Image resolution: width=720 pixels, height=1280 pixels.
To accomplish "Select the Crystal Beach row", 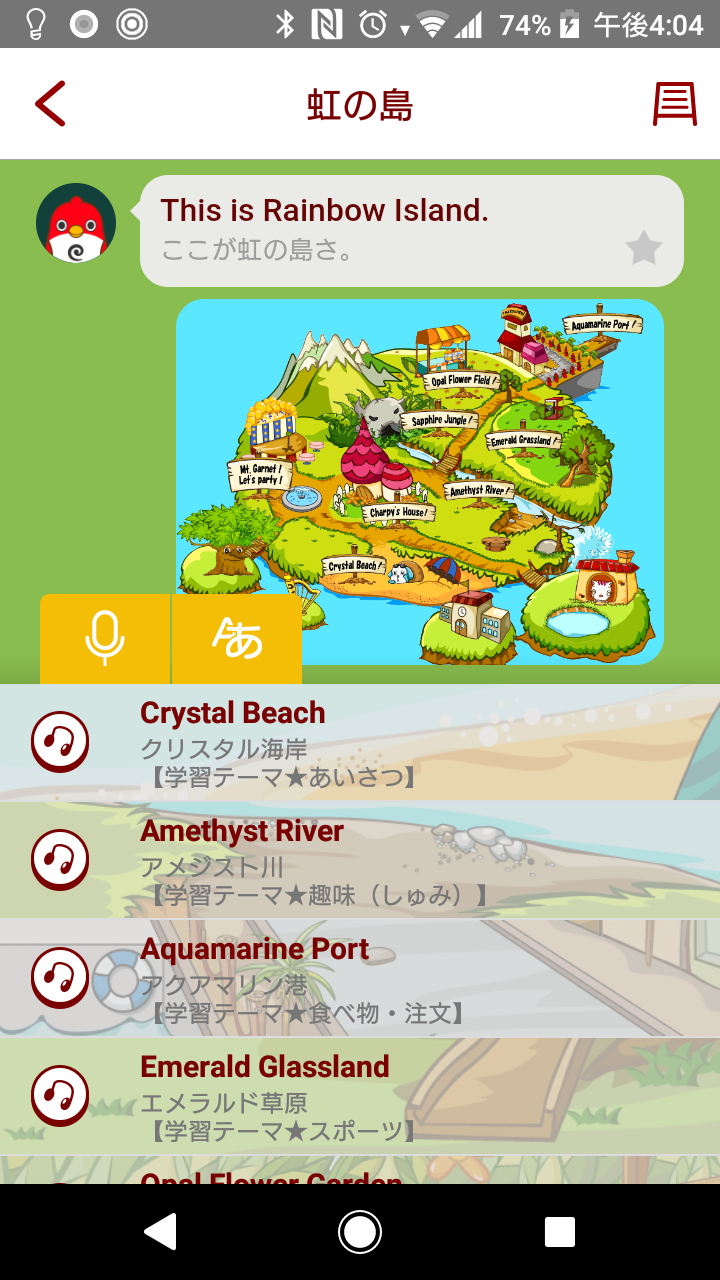I will click(x=400, y=742).
